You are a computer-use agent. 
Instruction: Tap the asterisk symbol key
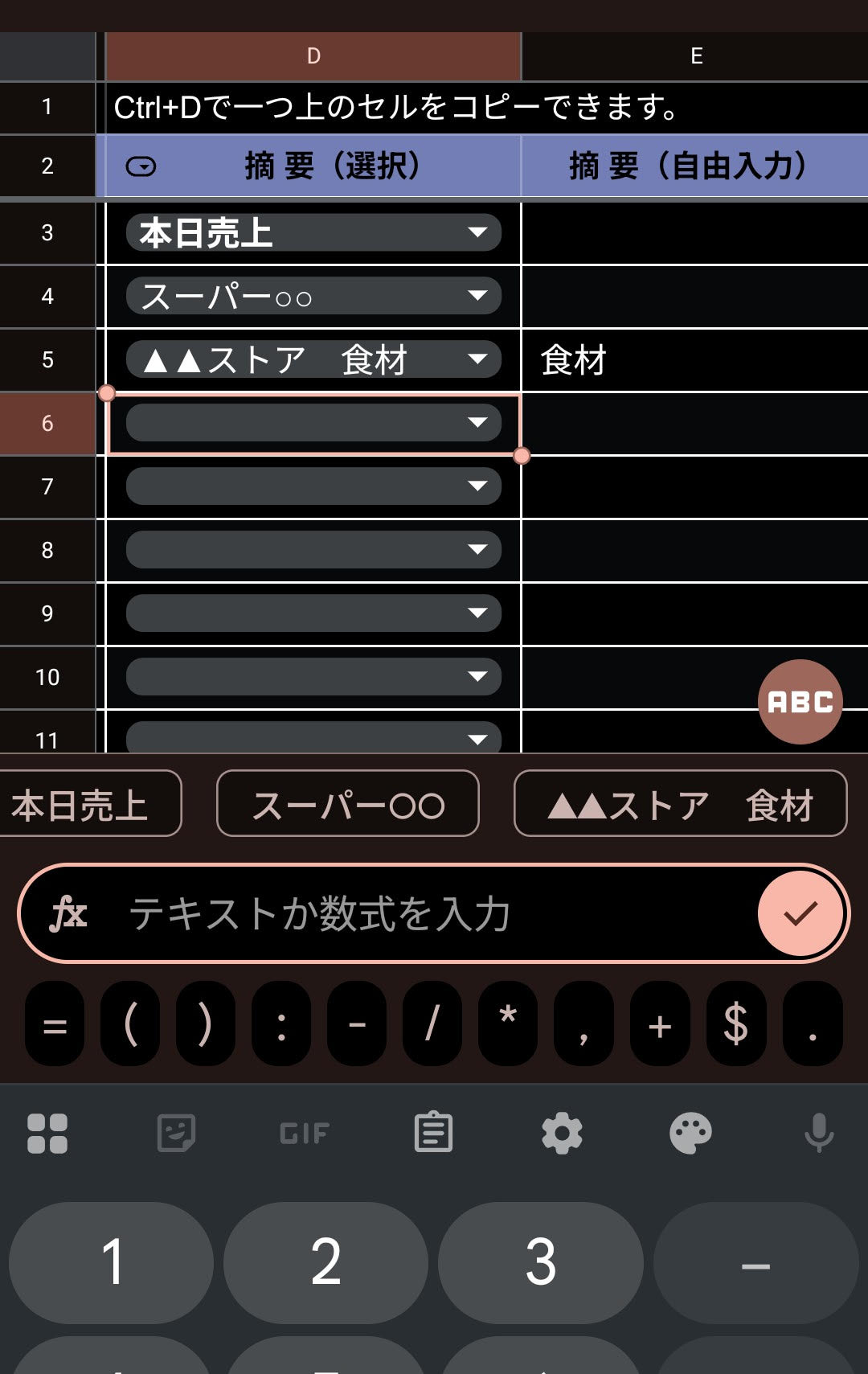coord(508,1024)
